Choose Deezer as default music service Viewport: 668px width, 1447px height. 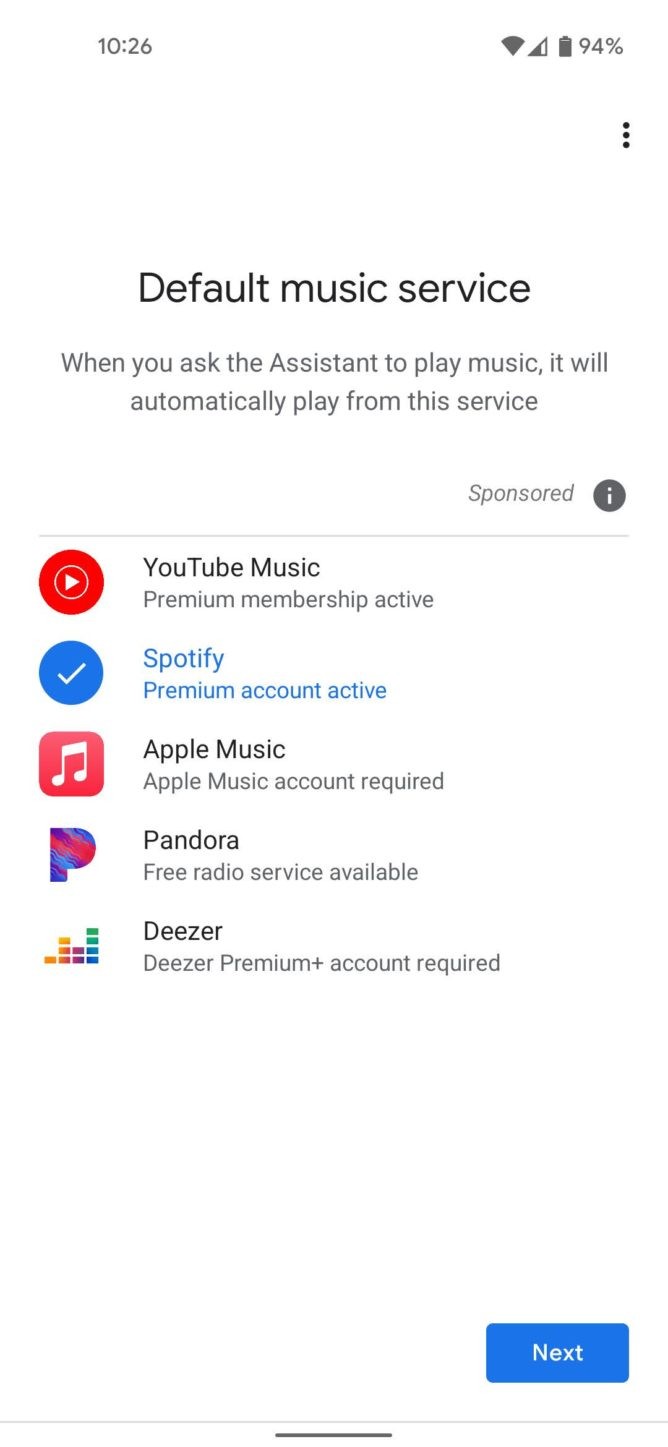click(x=334, y=946)
